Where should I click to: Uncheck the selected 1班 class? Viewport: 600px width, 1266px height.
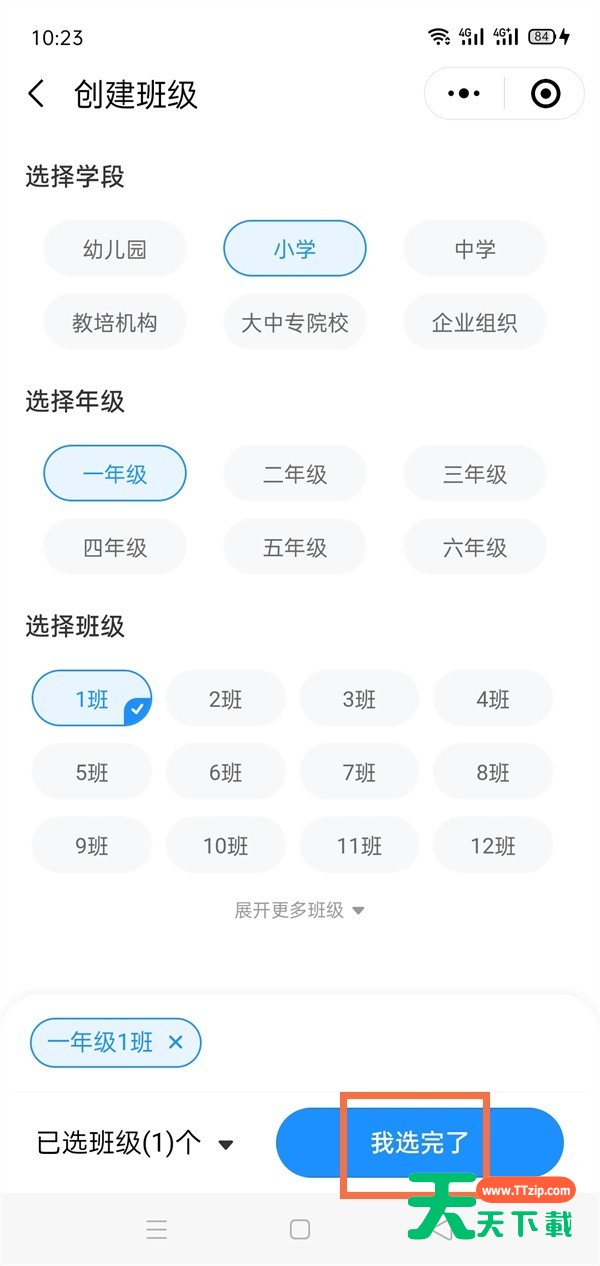coord(92,699)
